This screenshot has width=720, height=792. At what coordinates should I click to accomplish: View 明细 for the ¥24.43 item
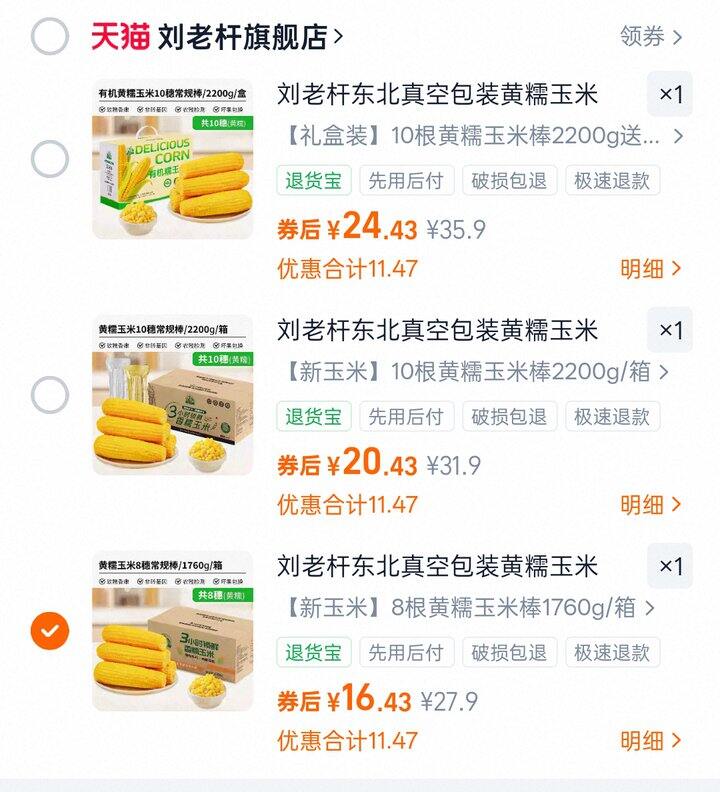650,268
